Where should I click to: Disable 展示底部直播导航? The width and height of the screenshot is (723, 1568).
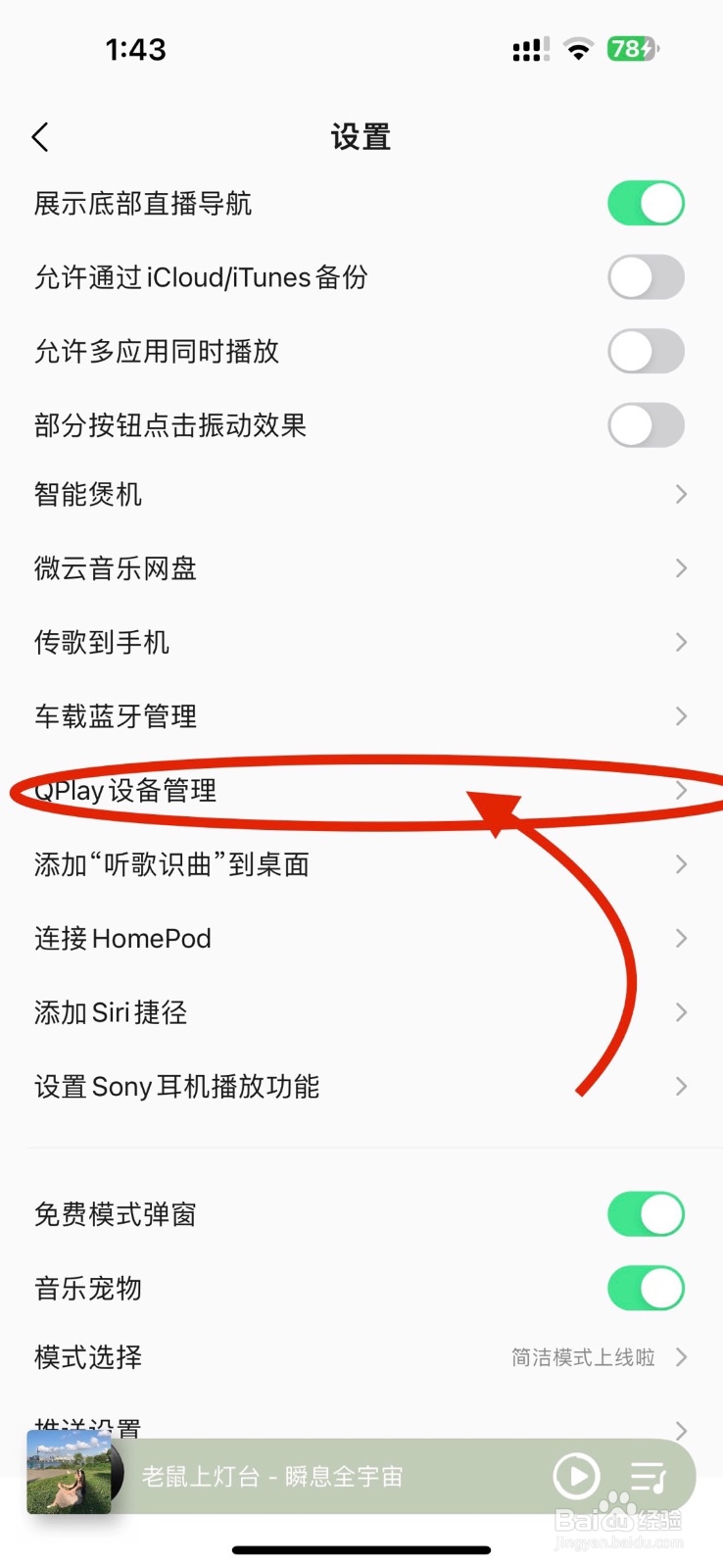[x=645, y=203]
